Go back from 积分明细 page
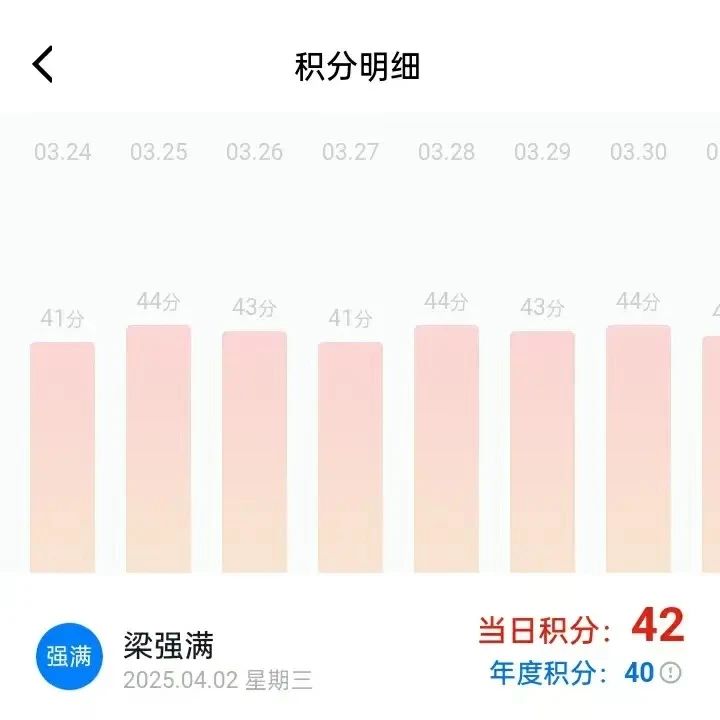Image resolution: width=720 pixels, height=720 pixels. (x=42, y=66)
